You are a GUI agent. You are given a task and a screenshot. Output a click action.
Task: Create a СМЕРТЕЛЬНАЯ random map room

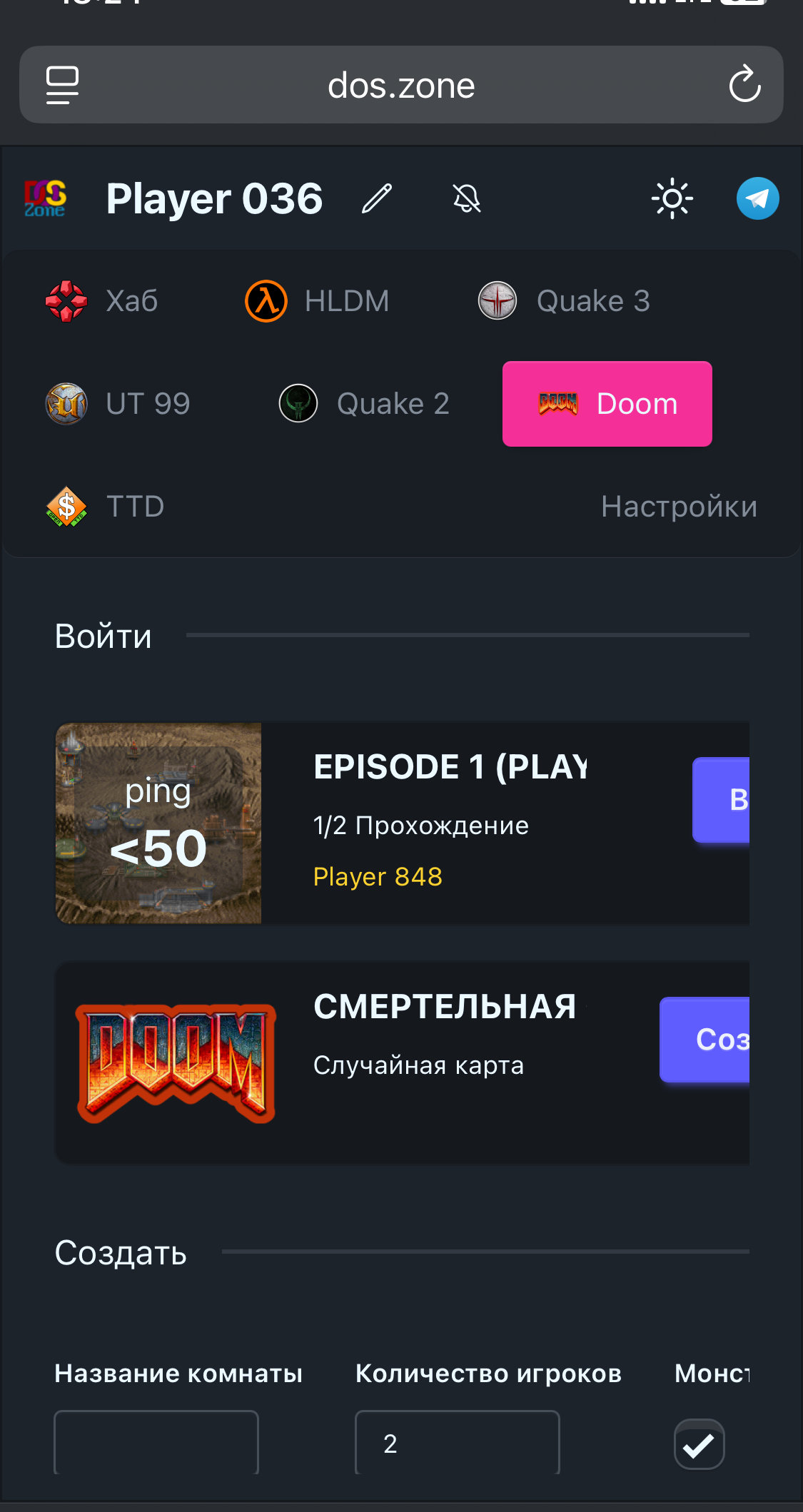pyautogui.click(x=707, y=1040)
